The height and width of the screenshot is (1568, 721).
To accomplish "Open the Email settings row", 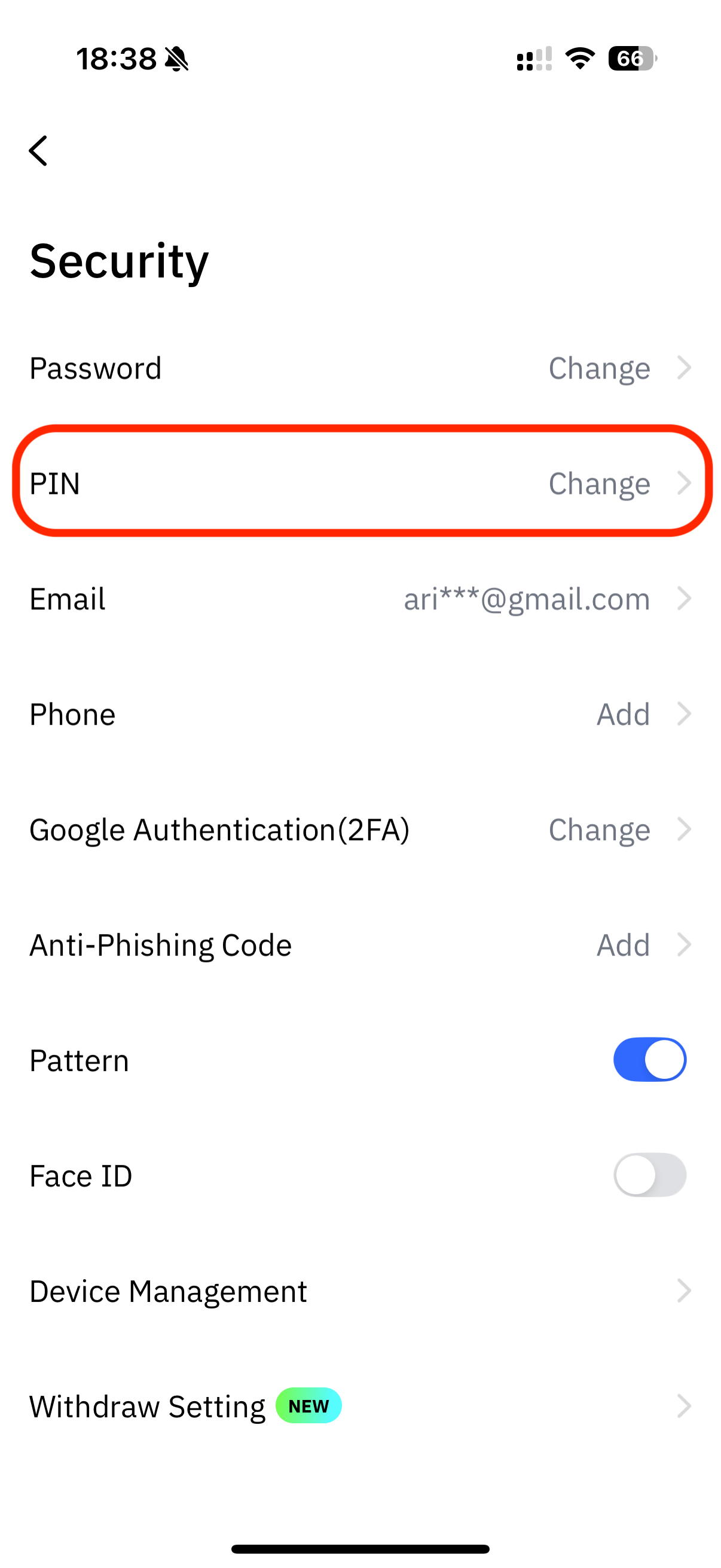I will tap(360, 599).
